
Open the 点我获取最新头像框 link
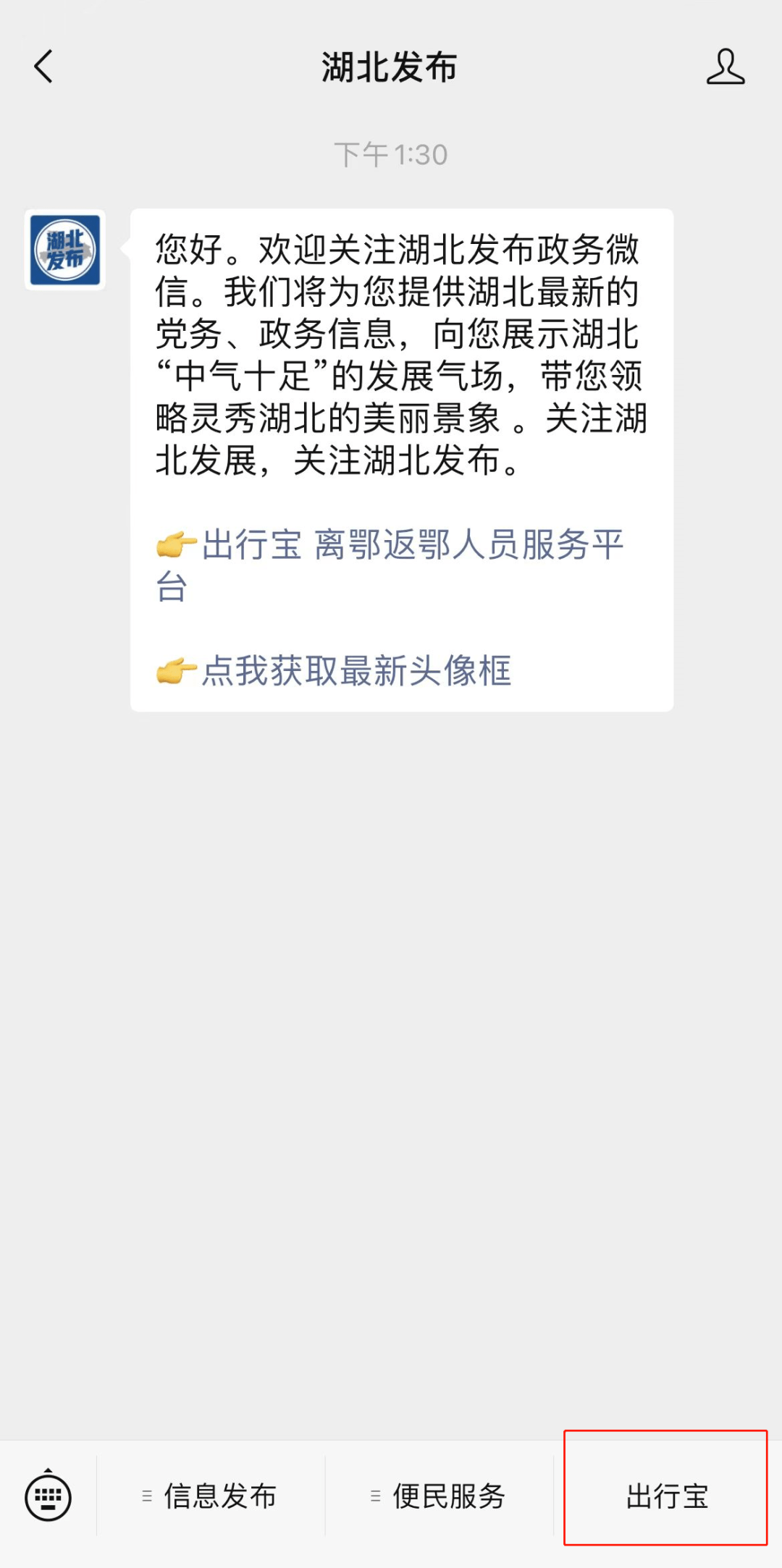coord(334,670)
